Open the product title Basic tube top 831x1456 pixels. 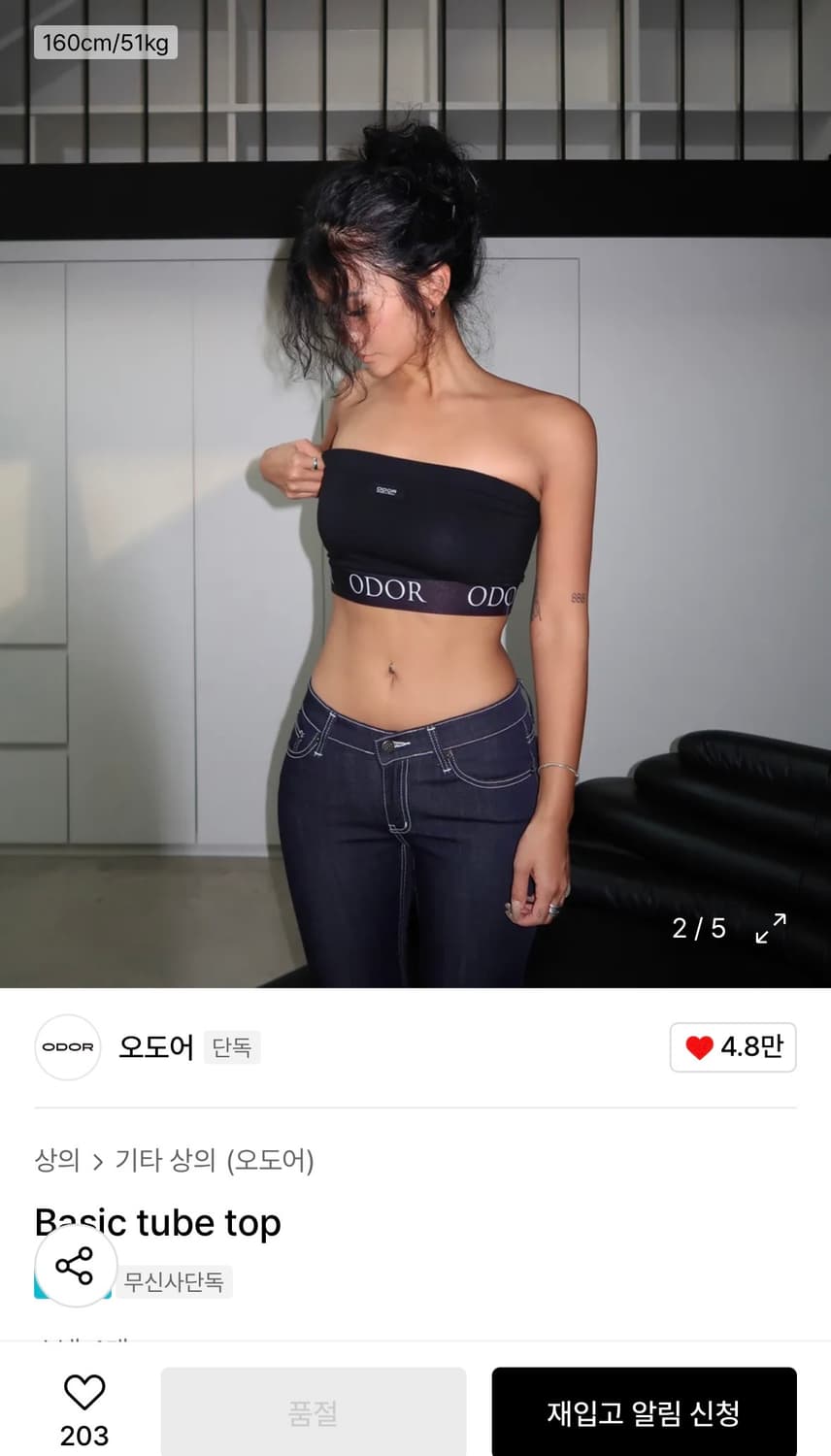pyautogui.click(x=156, y=1223)
